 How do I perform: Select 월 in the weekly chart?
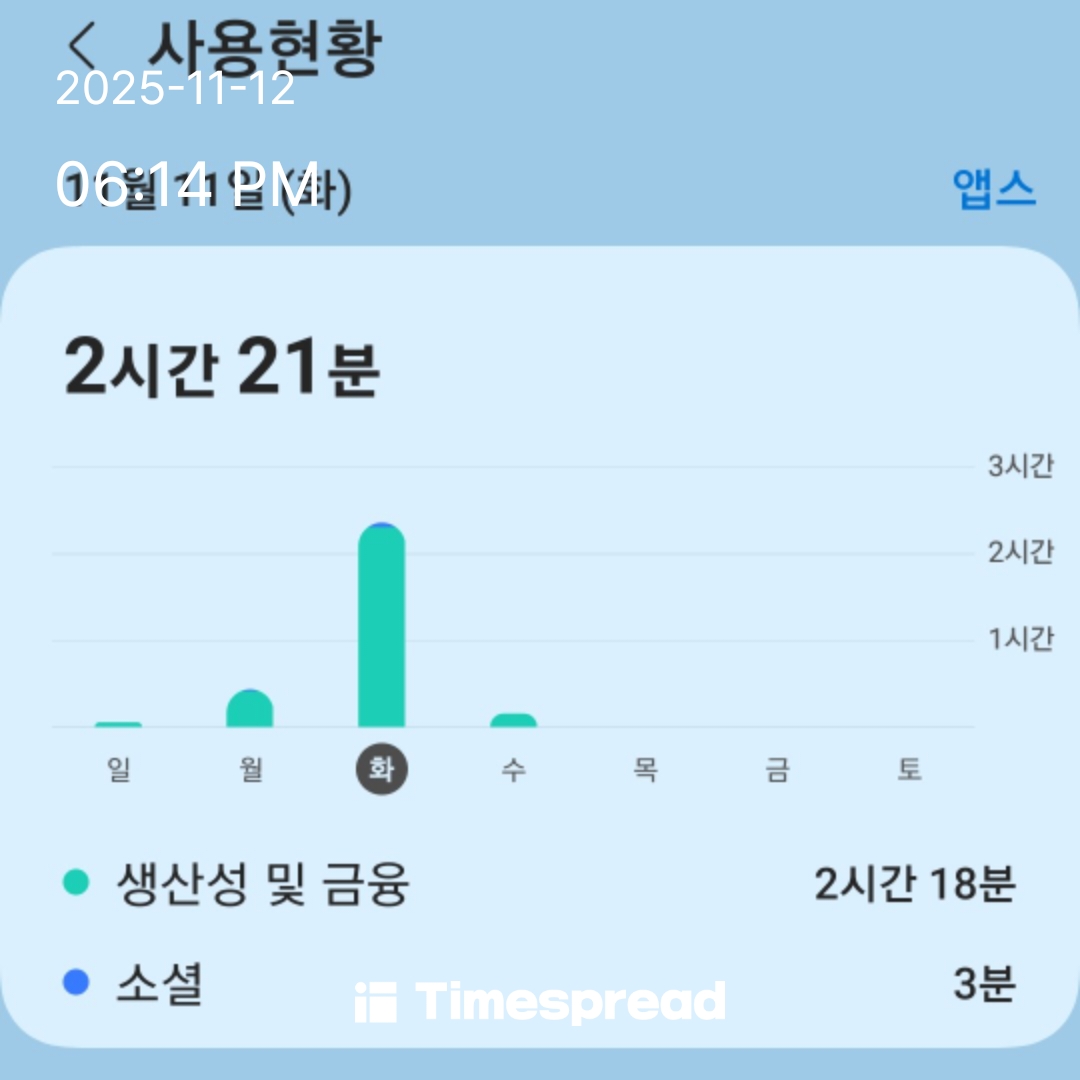click(250, 770)
